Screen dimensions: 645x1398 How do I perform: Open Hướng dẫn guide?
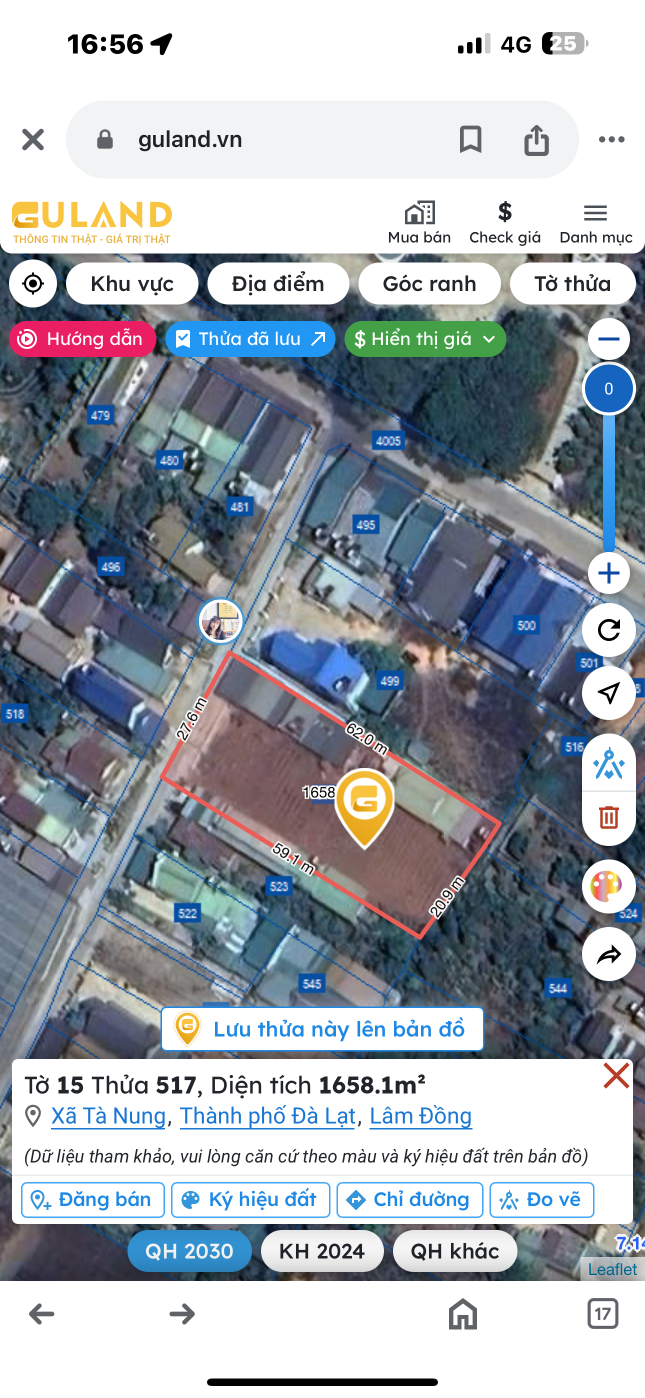coord(83,339)
